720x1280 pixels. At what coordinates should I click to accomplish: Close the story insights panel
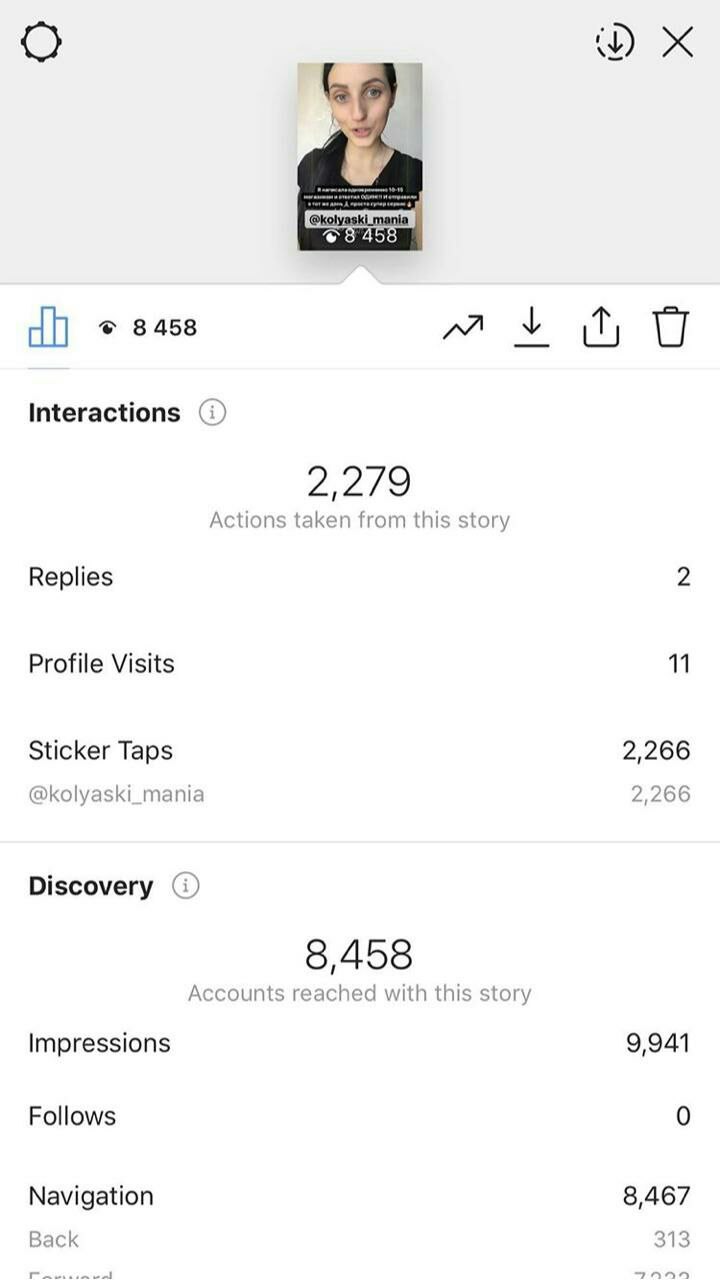[677, 42]
